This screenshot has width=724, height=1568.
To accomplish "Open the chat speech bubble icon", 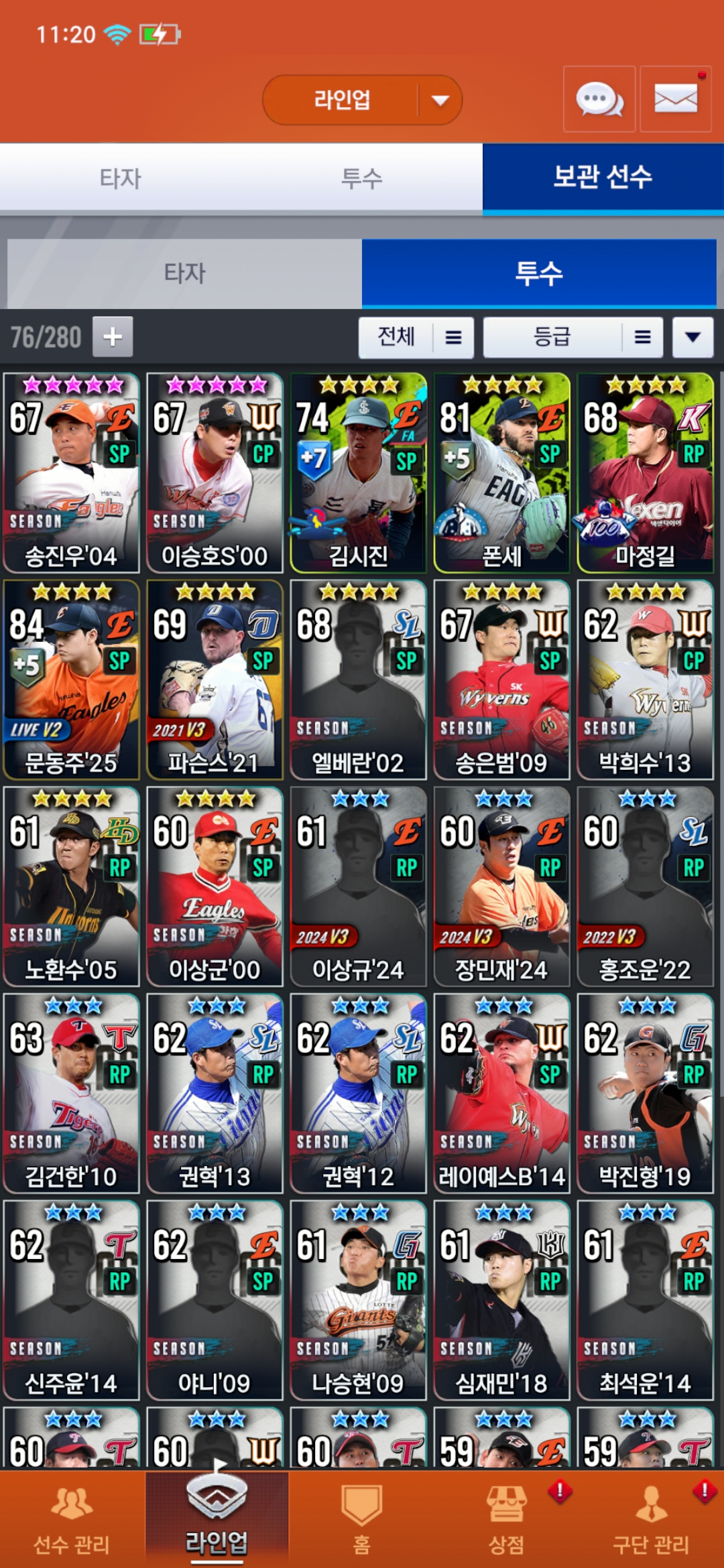I will (x=599, y=99).
